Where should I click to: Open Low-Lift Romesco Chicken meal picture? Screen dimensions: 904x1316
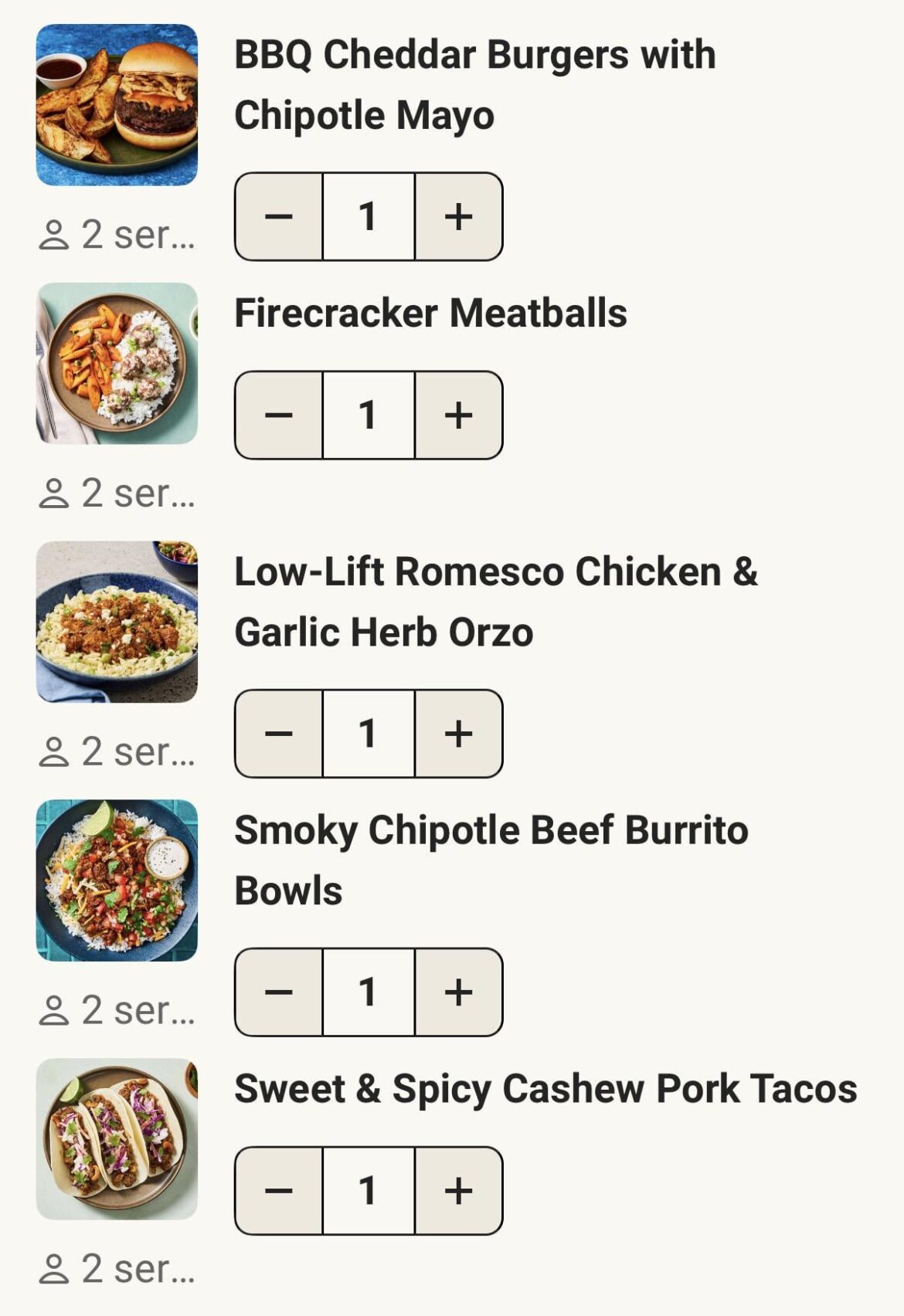click(117, 622)
